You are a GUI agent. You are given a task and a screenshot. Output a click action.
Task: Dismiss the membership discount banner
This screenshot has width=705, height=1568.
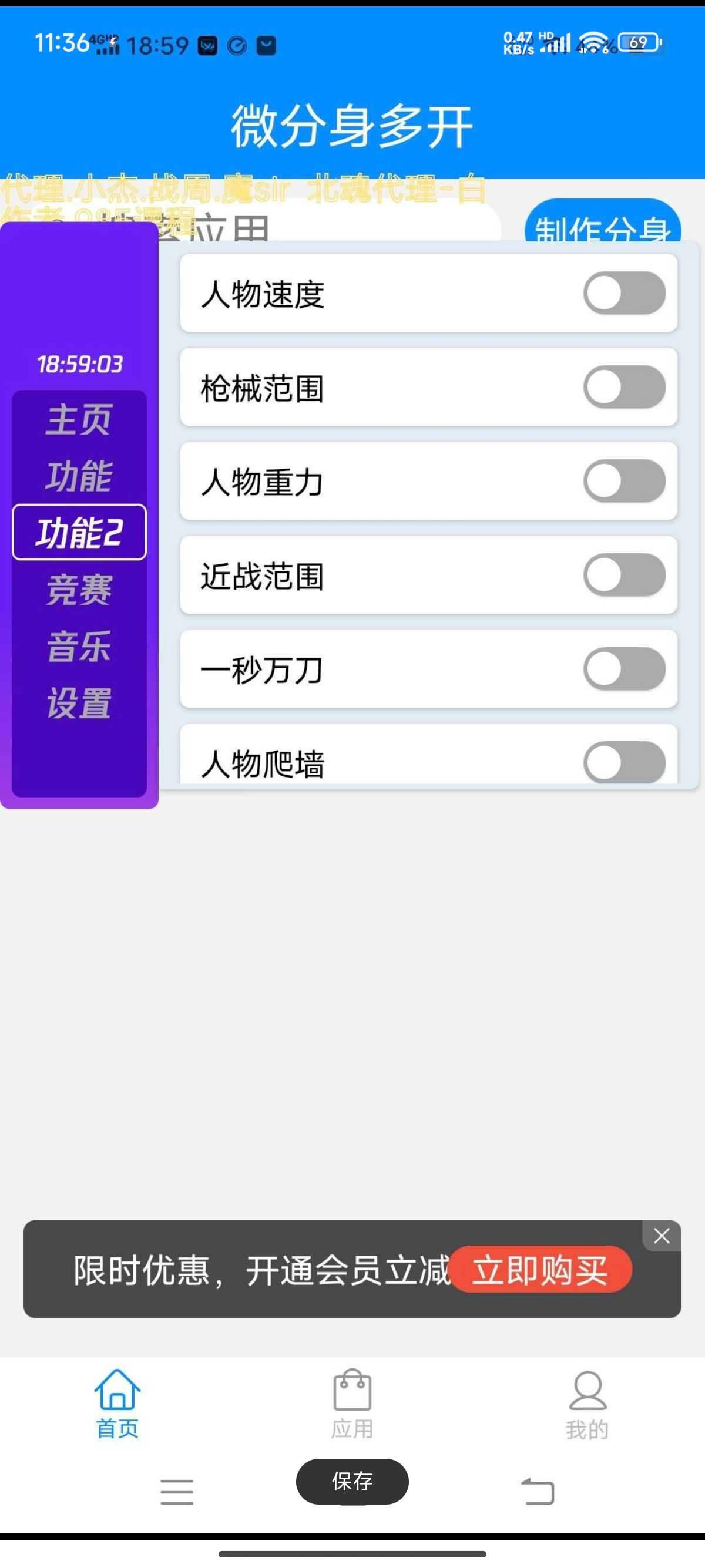pos(662,1236)
